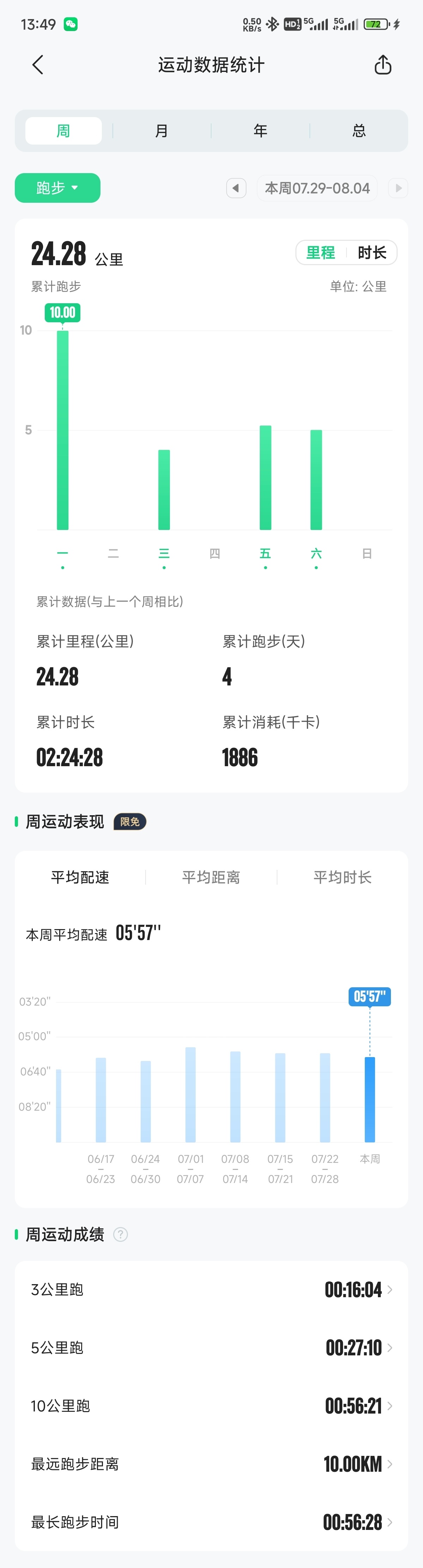This screenshot has height=1568, width=423.
Task: Show the 平均时长 chart
Action: click(x=342, y=877)
